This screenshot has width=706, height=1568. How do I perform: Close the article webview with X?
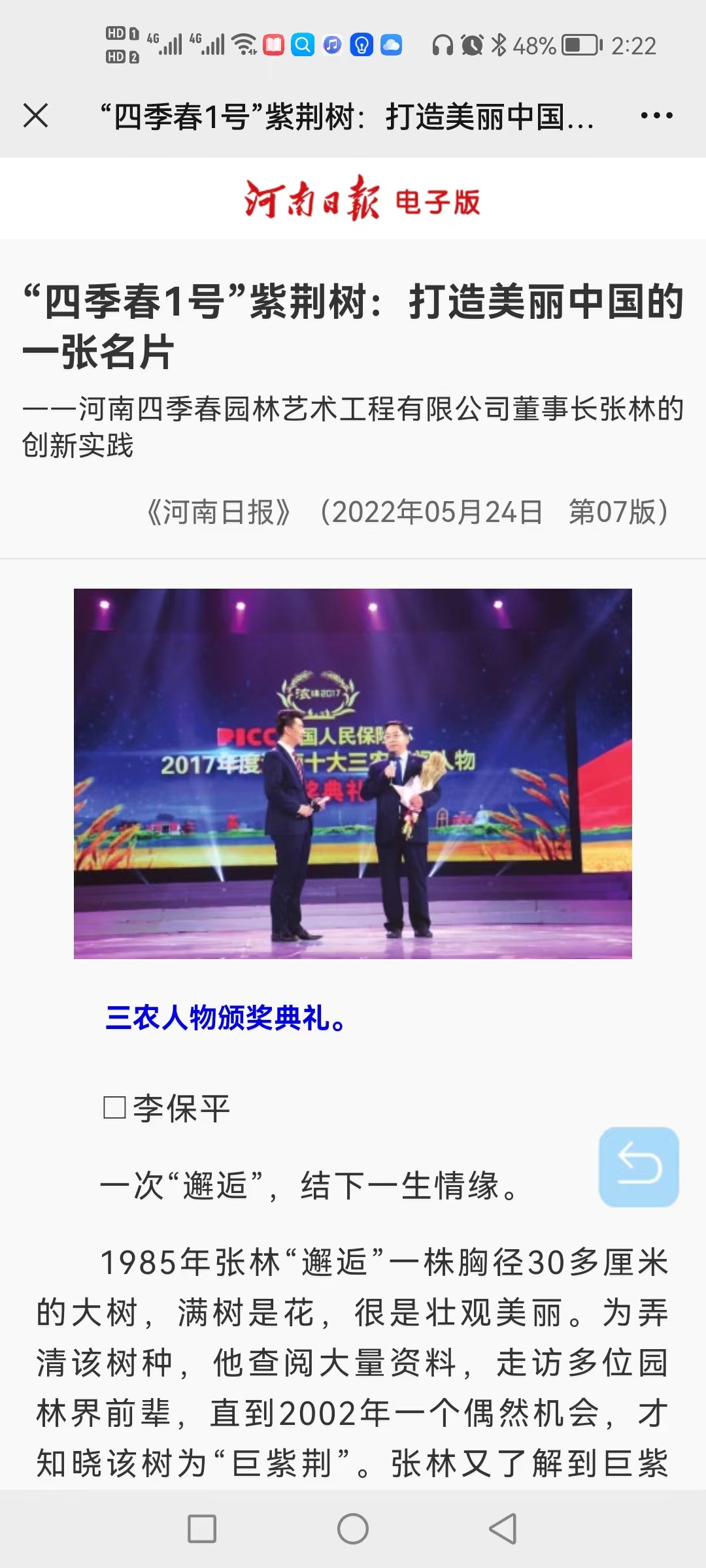pyautogui.click(x=36, y=116)
